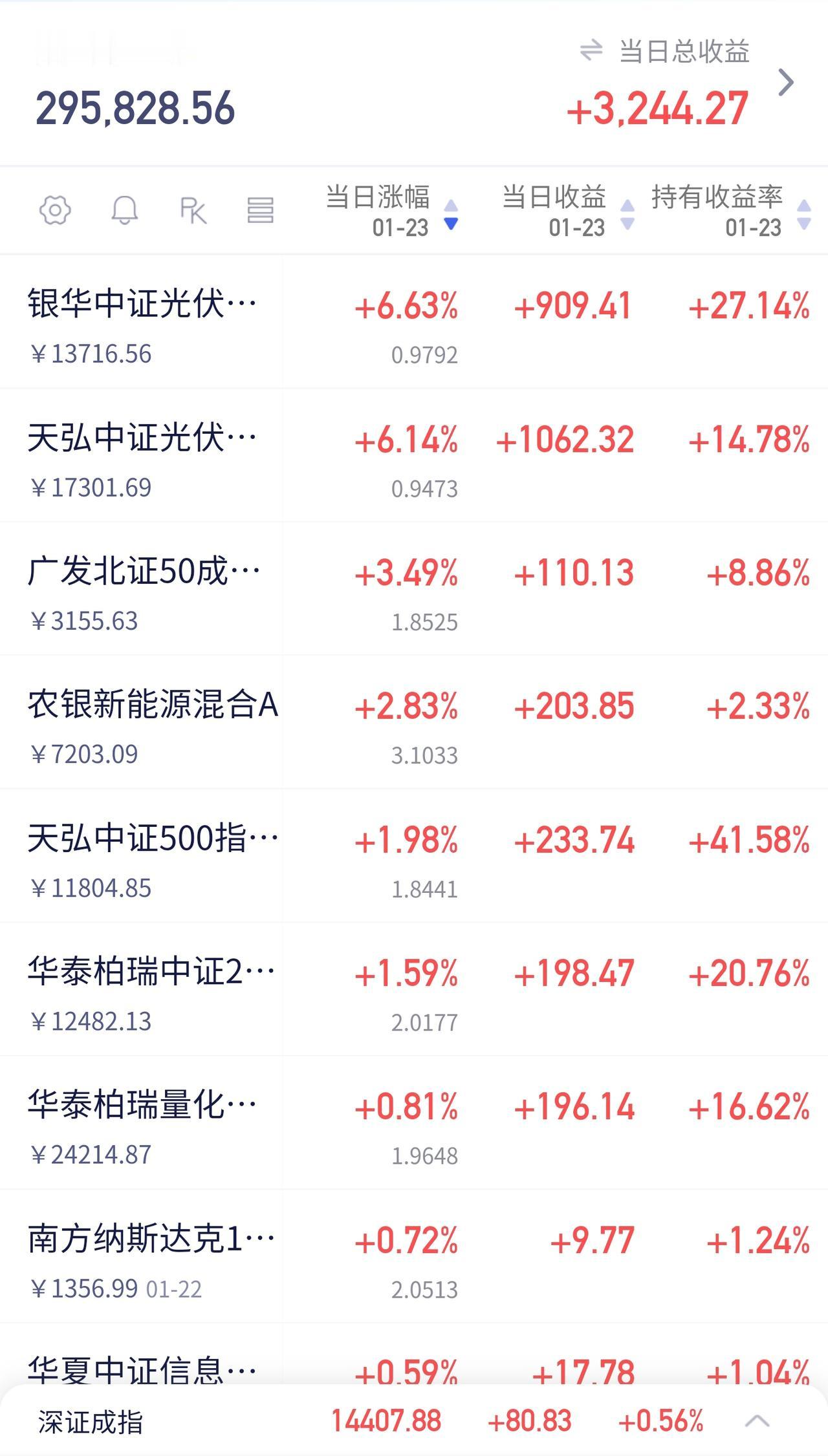The width and height of the screenshot is (828, 1456).
Task: Open the 南方纳斯达克1 fund row
Action: pos(414,1256)
